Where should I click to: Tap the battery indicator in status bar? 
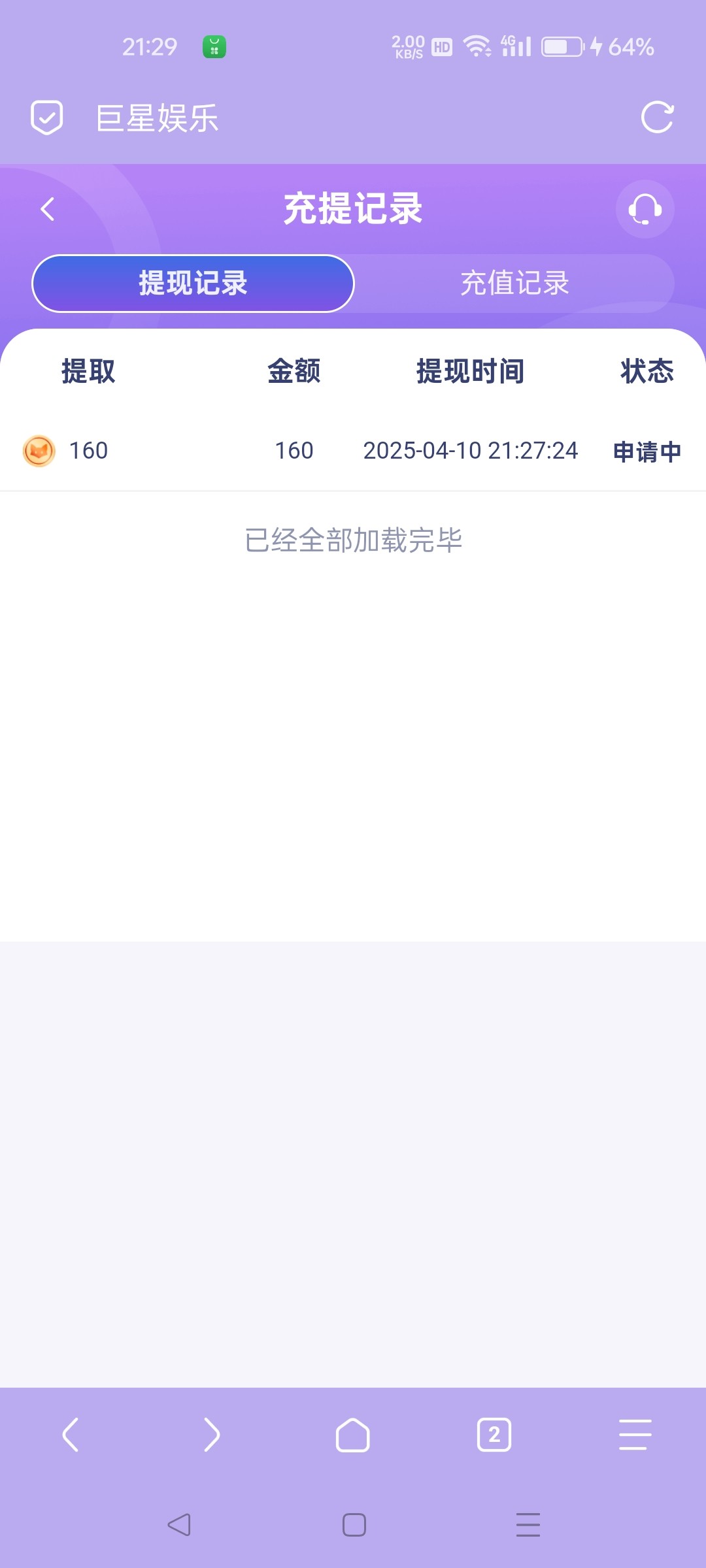[x=561, y=46]
